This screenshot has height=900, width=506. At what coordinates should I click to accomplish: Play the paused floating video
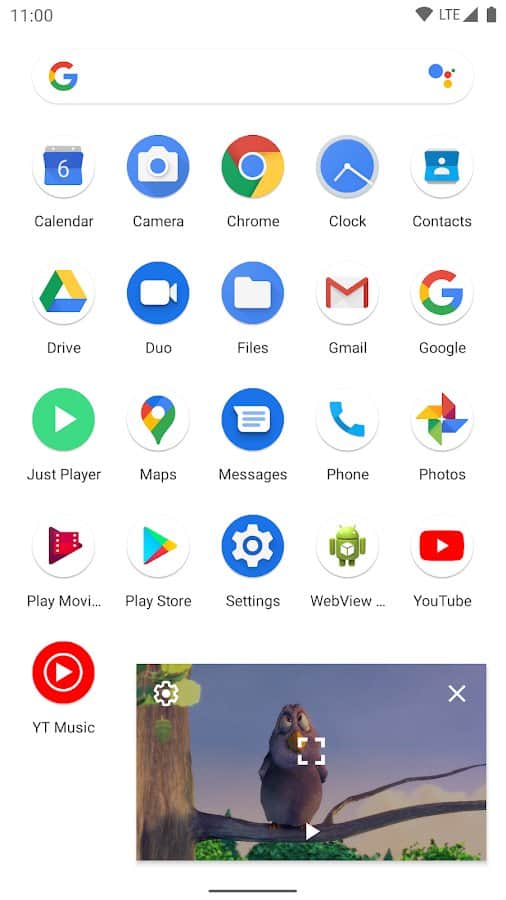312,831
